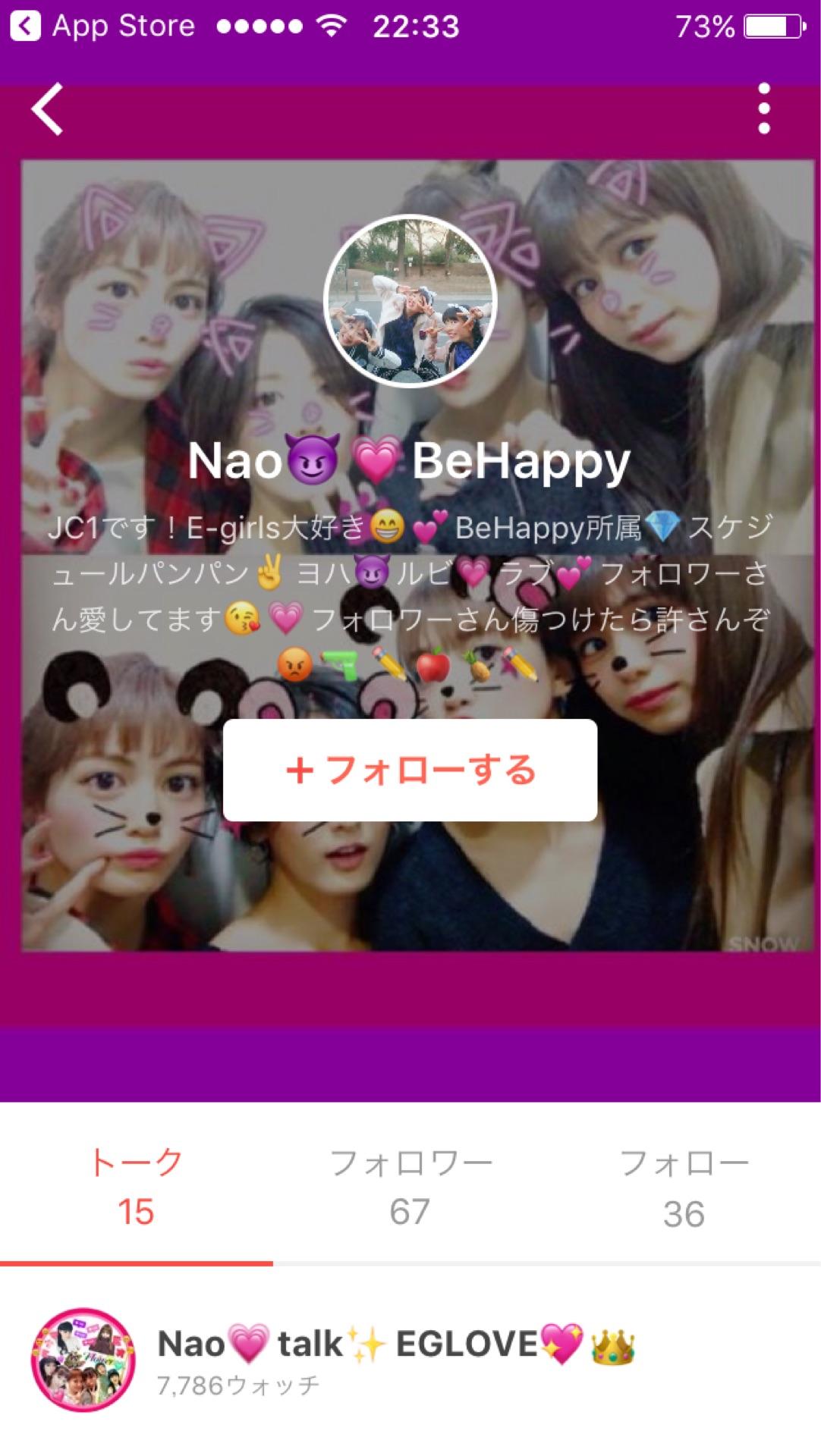Switch to the トーク tab

click(x=137, y=1187)
